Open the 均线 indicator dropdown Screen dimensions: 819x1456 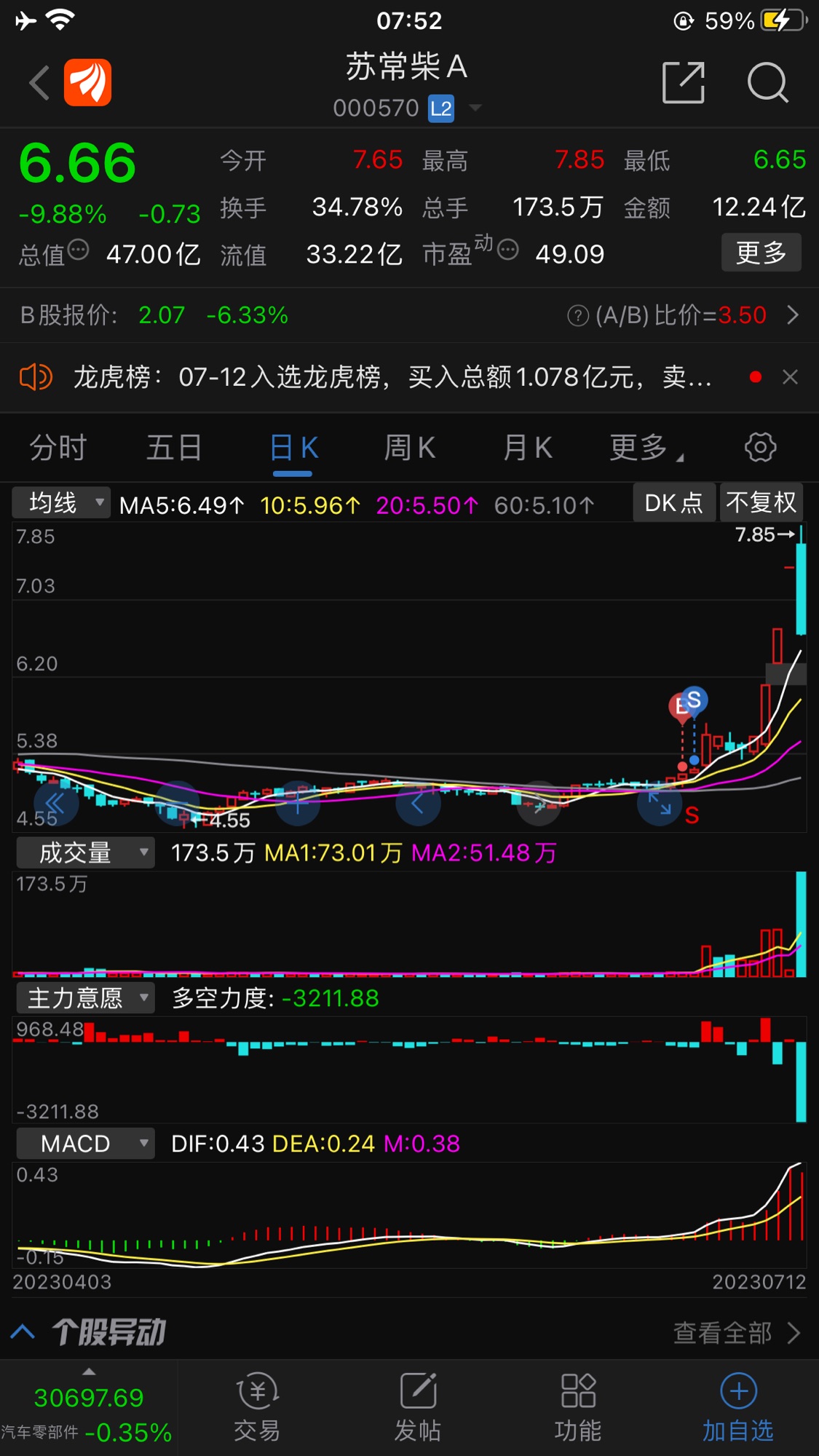coord(61,502)
